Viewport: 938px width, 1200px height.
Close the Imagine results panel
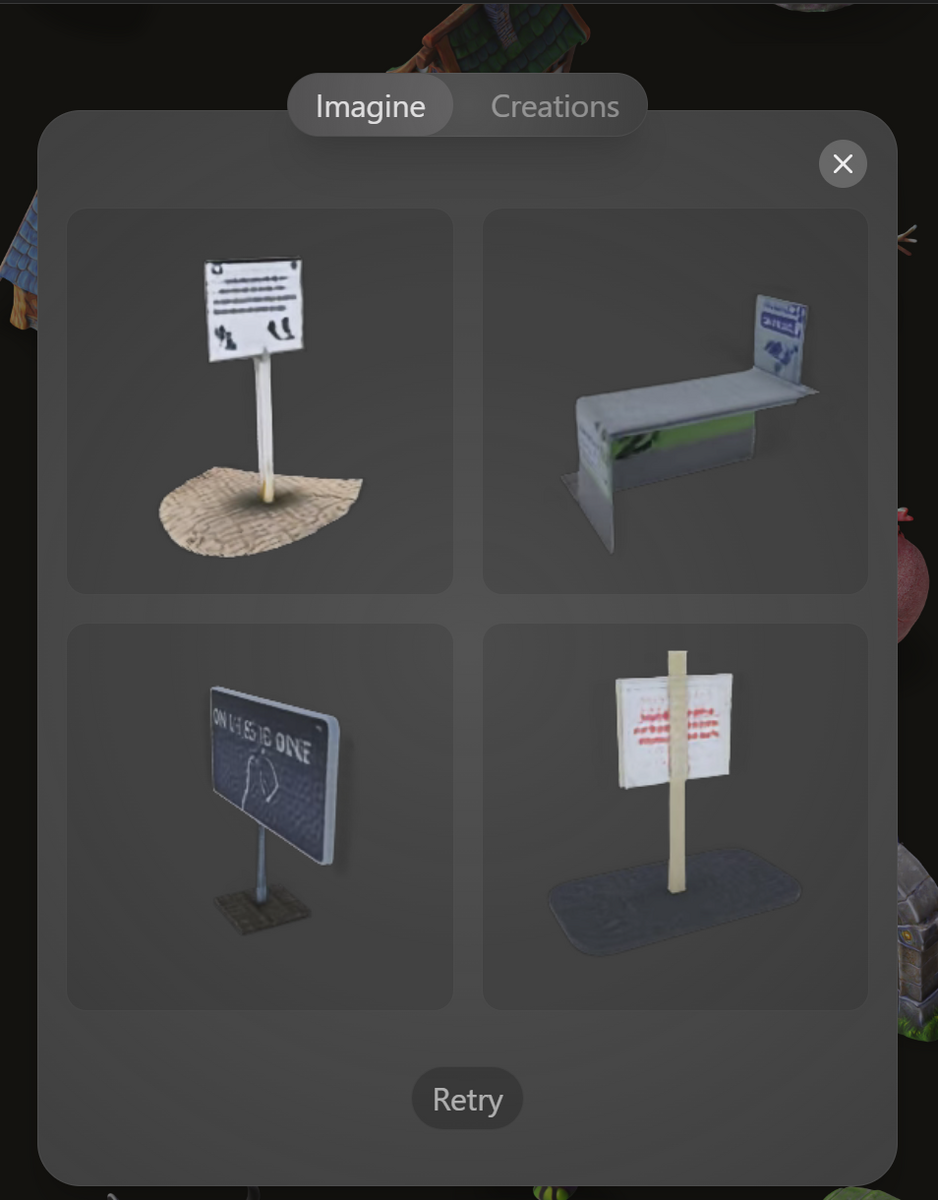coord(842,164)
